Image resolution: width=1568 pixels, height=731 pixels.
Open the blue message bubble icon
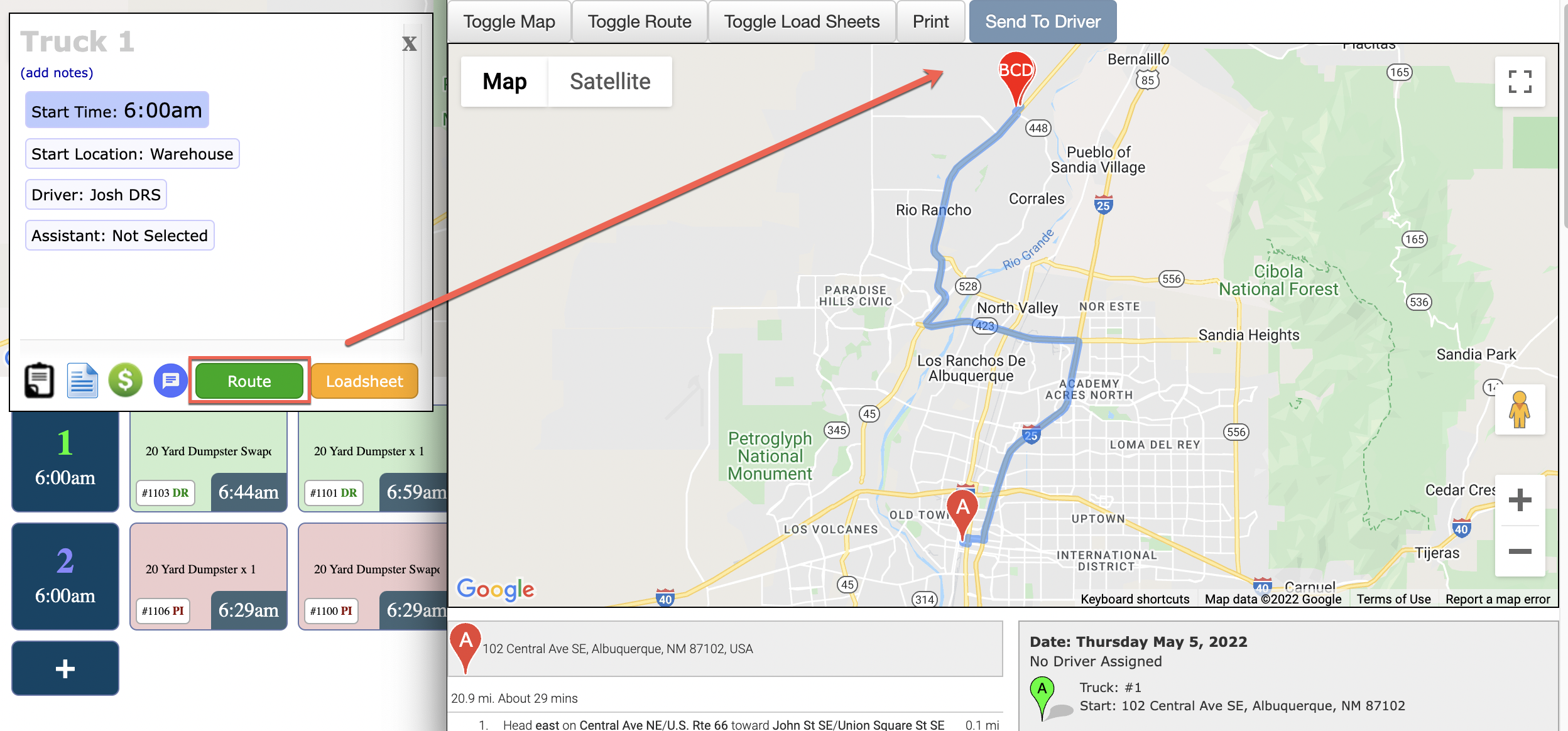(x=170, y=381)
